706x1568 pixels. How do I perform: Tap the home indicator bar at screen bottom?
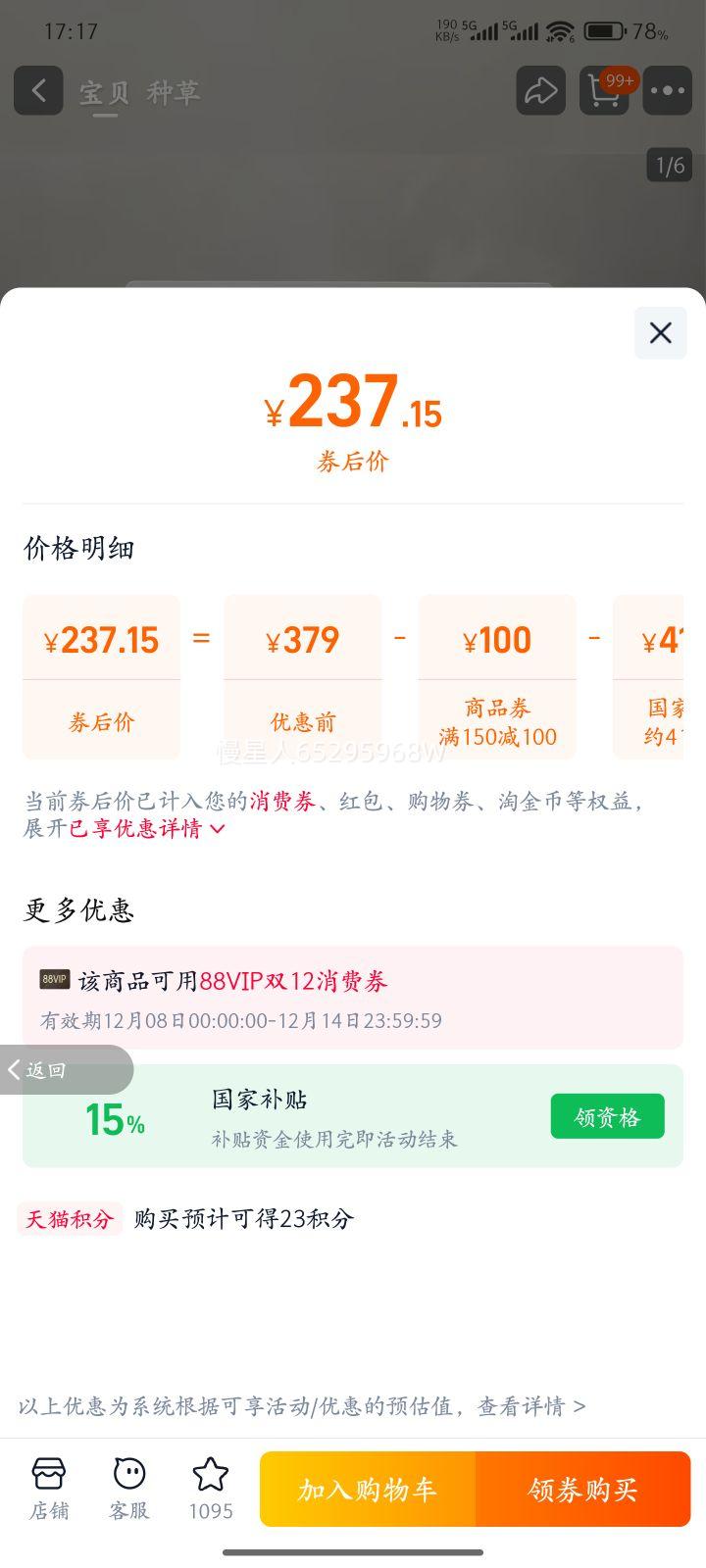(x=353, y=1551)
